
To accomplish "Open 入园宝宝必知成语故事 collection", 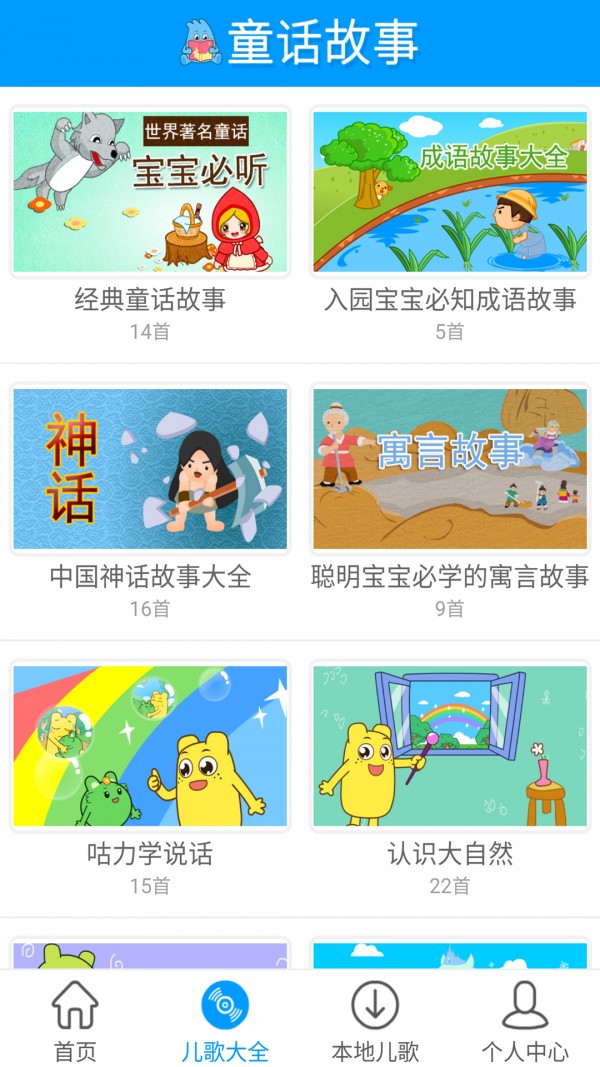I will click(x=450, y=192).
